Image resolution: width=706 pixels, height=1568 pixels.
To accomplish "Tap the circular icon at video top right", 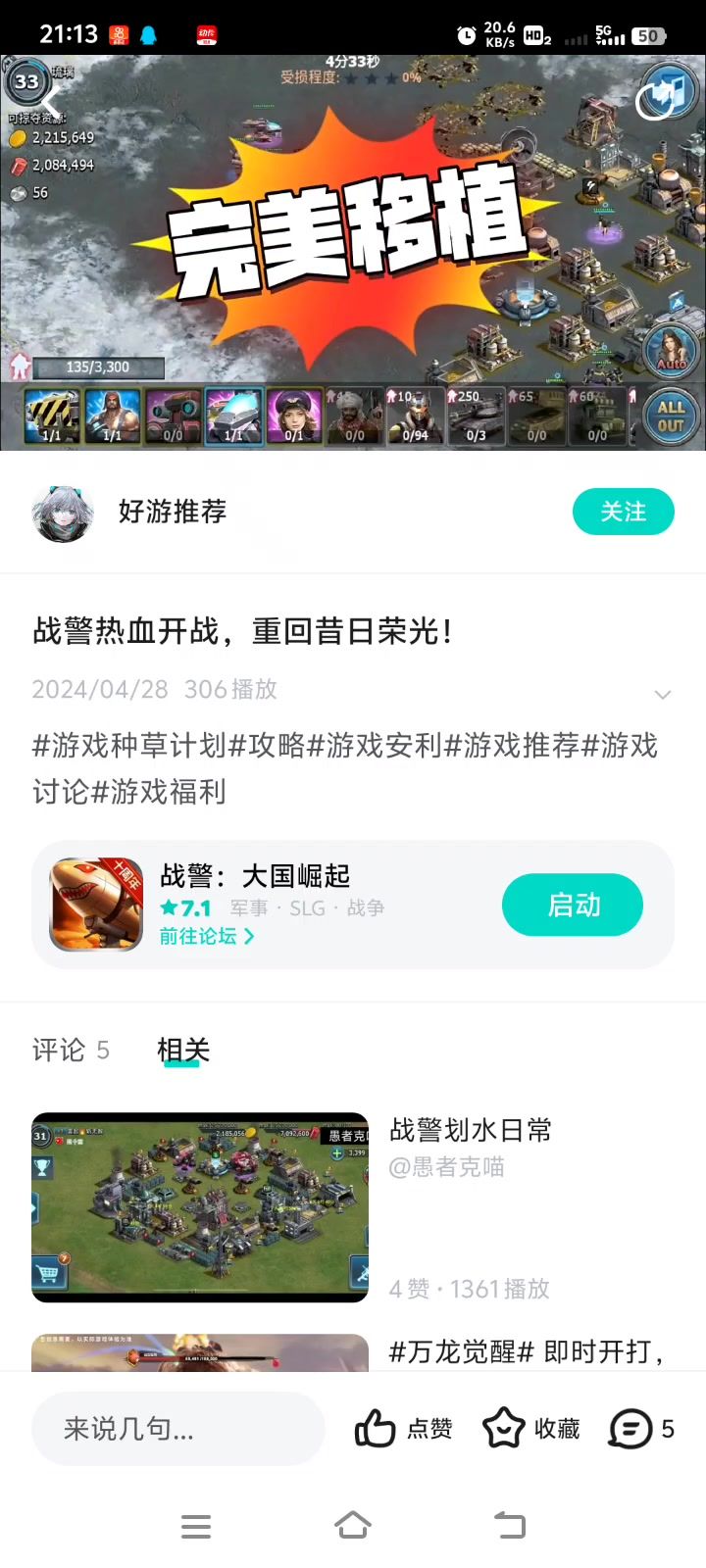I will click(654, 101).
